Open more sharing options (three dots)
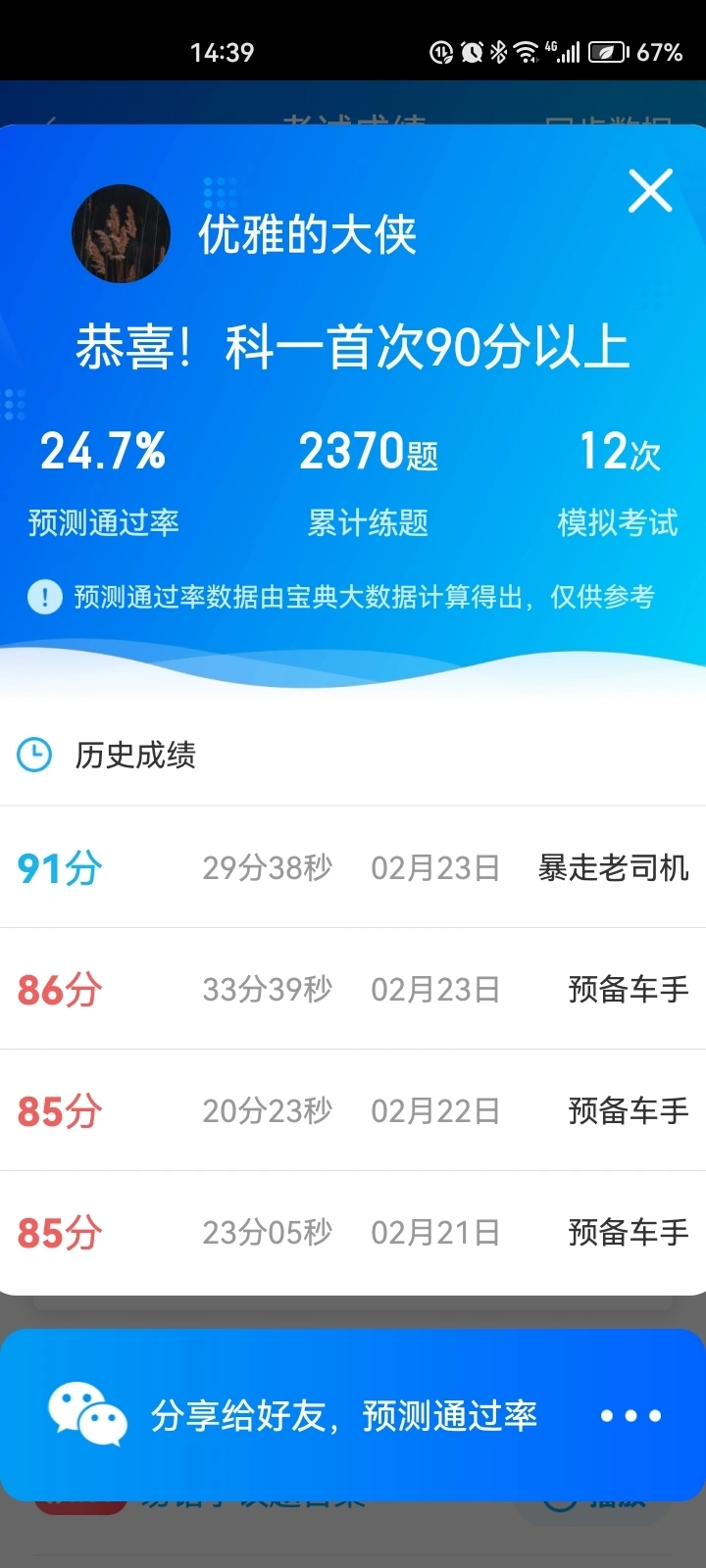706x1568 pixels. point(630,1415)
